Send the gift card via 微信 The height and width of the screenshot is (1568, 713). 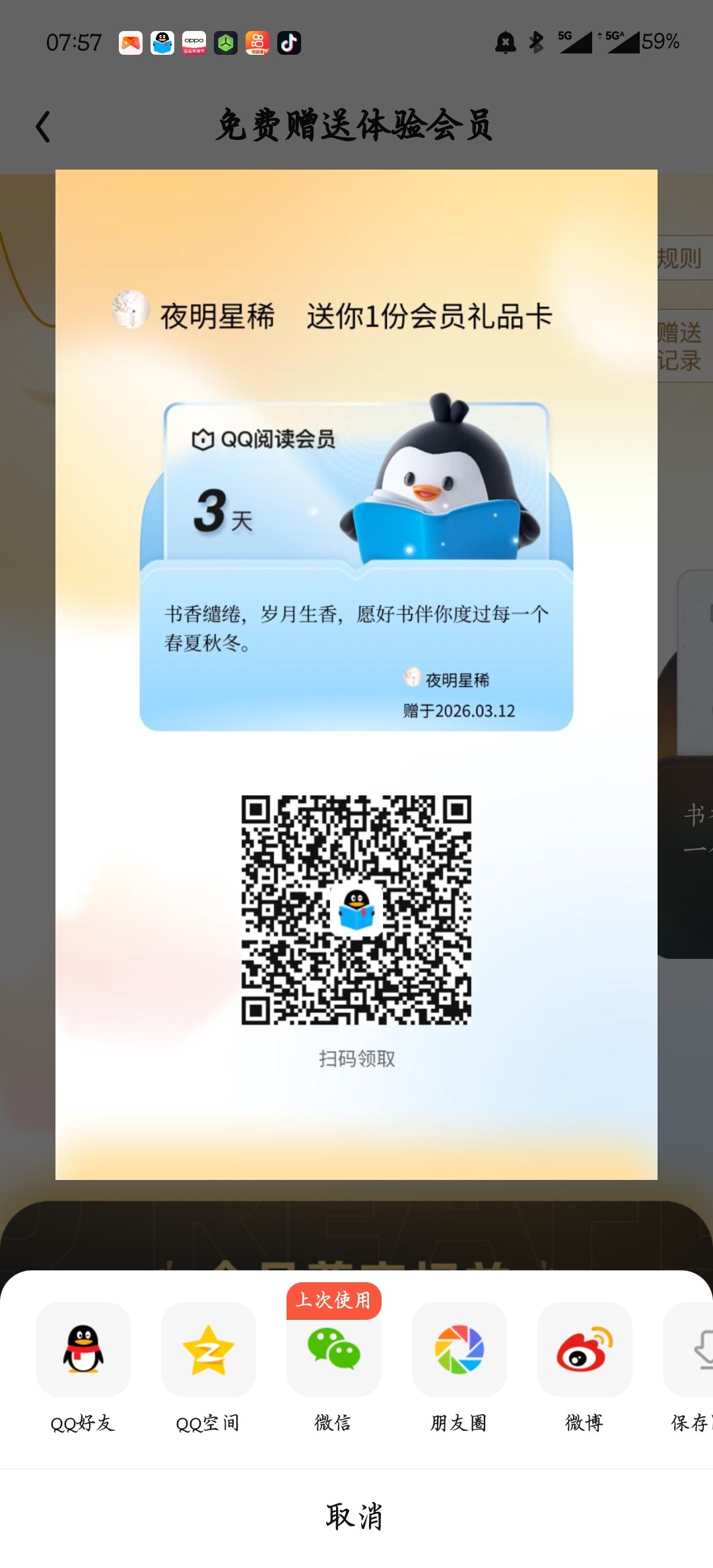click(334, 1349)
